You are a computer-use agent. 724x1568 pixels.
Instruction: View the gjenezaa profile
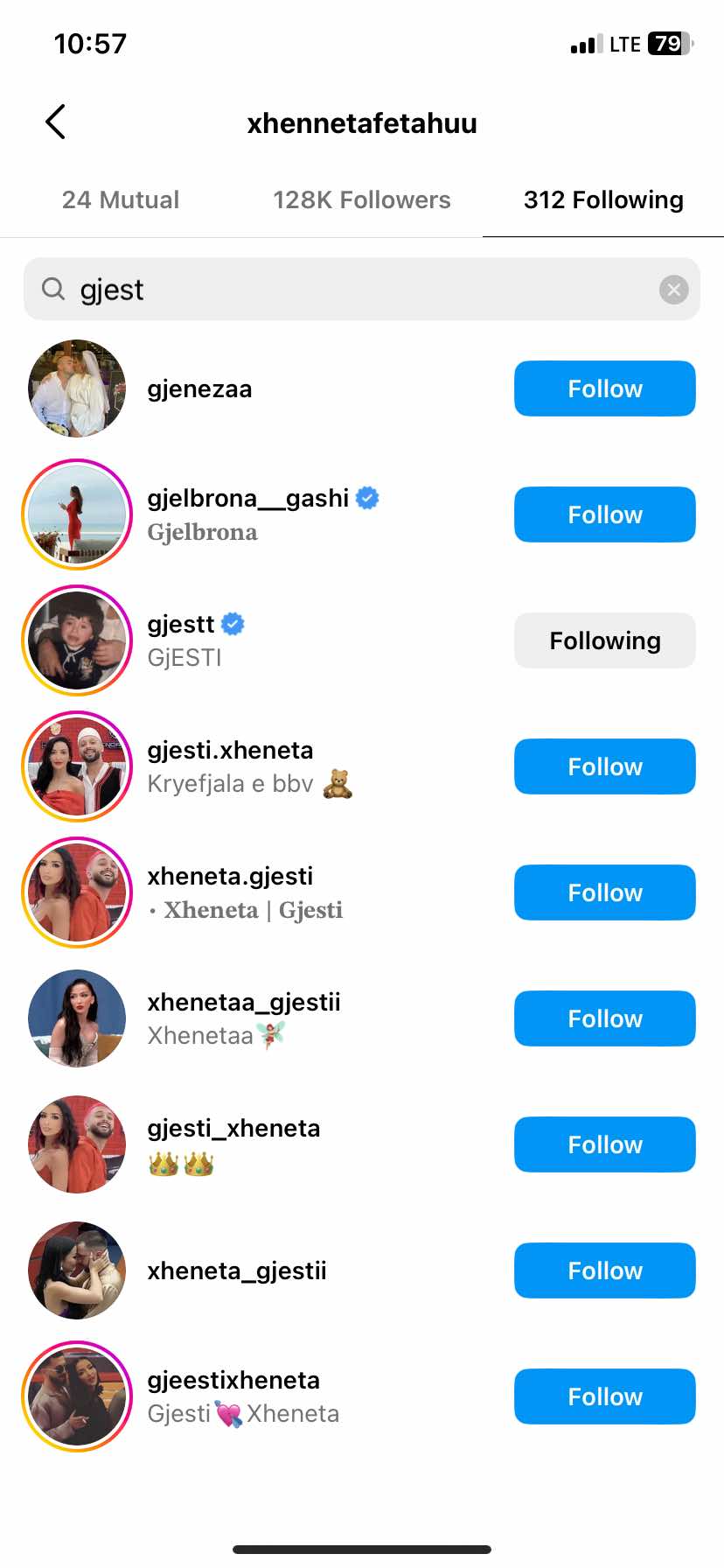(199, 389)
